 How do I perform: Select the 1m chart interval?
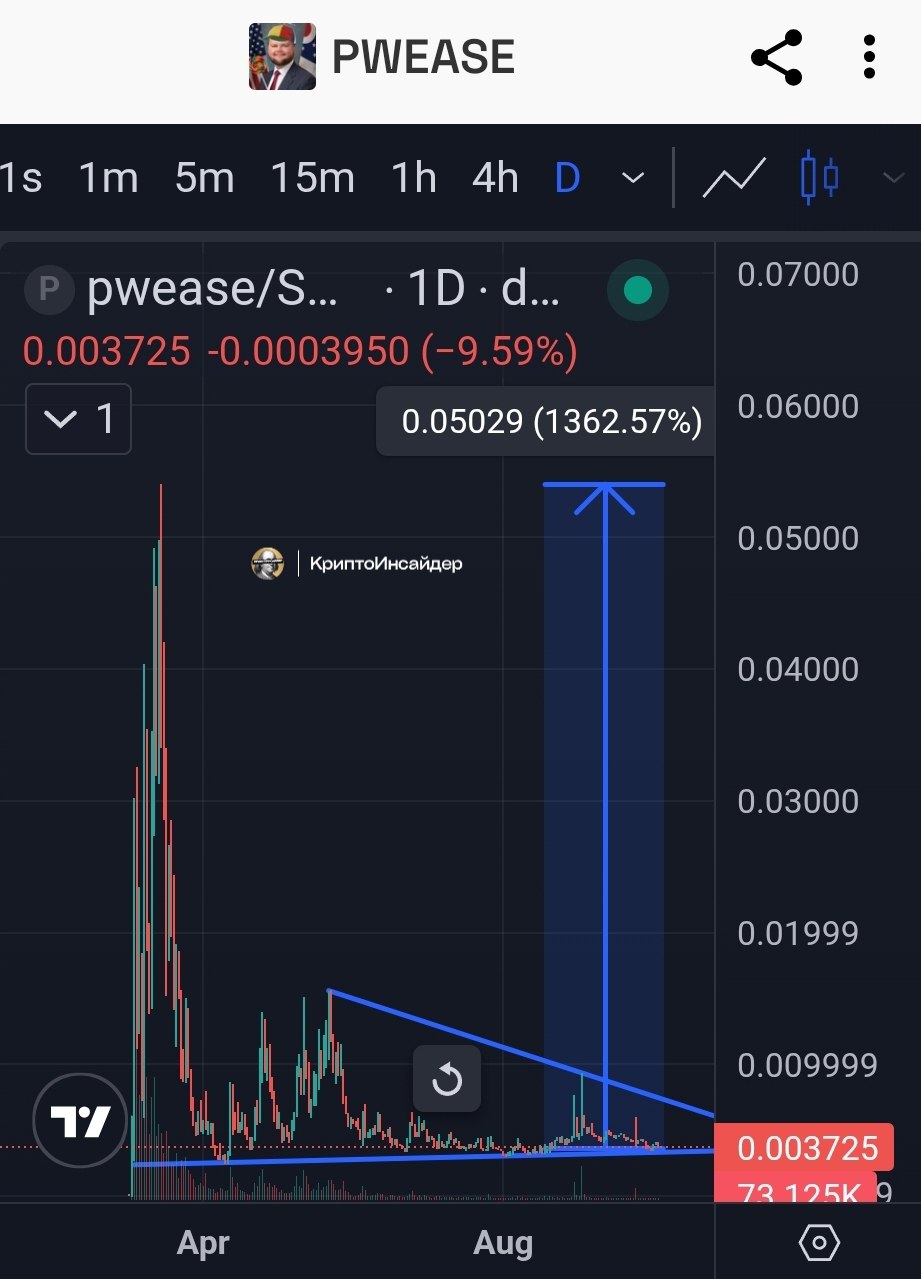[x=108, y=179]
